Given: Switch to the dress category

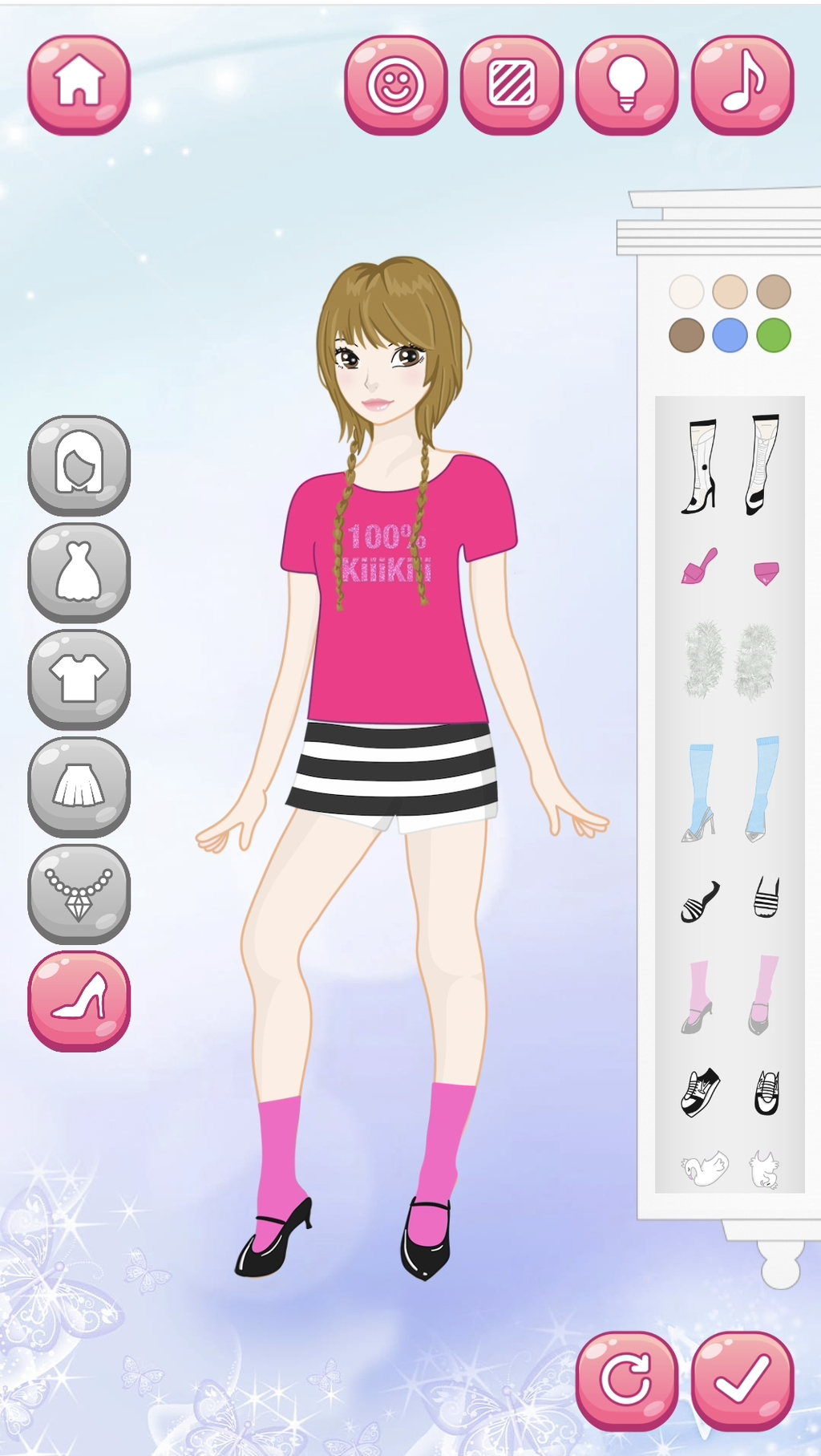Looking at the screenshot, I should (x=79, y=571).
